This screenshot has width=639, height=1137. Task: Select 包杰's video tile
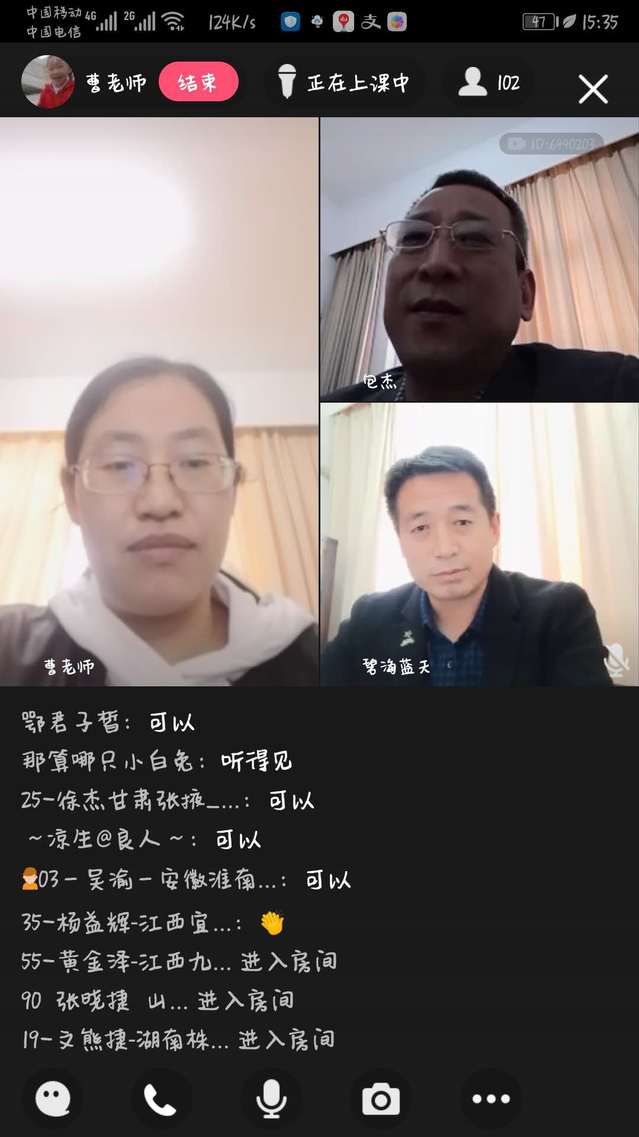[479, 258]
